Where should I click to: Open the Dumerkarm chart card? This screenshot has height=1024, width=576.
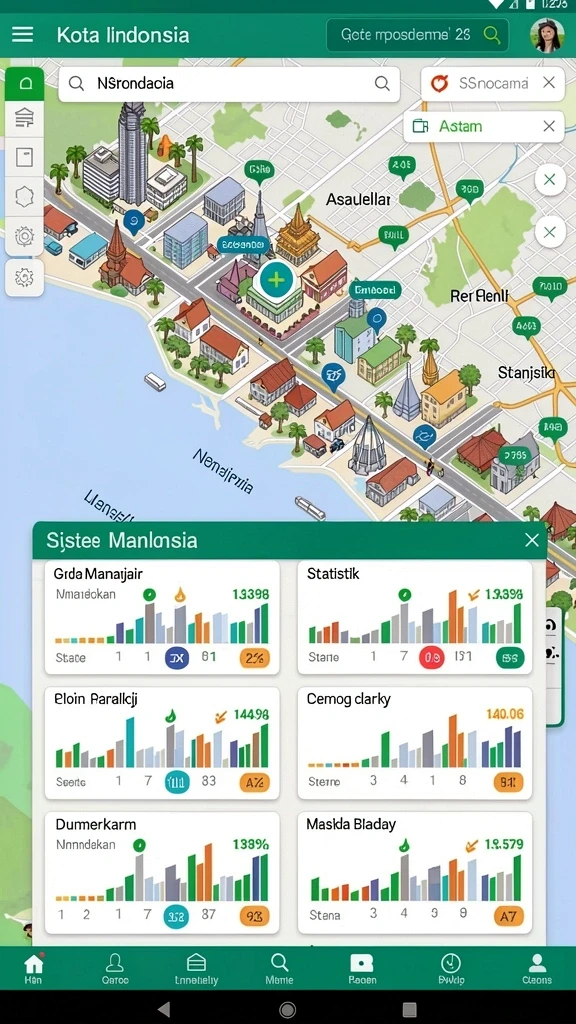point(162,872)
